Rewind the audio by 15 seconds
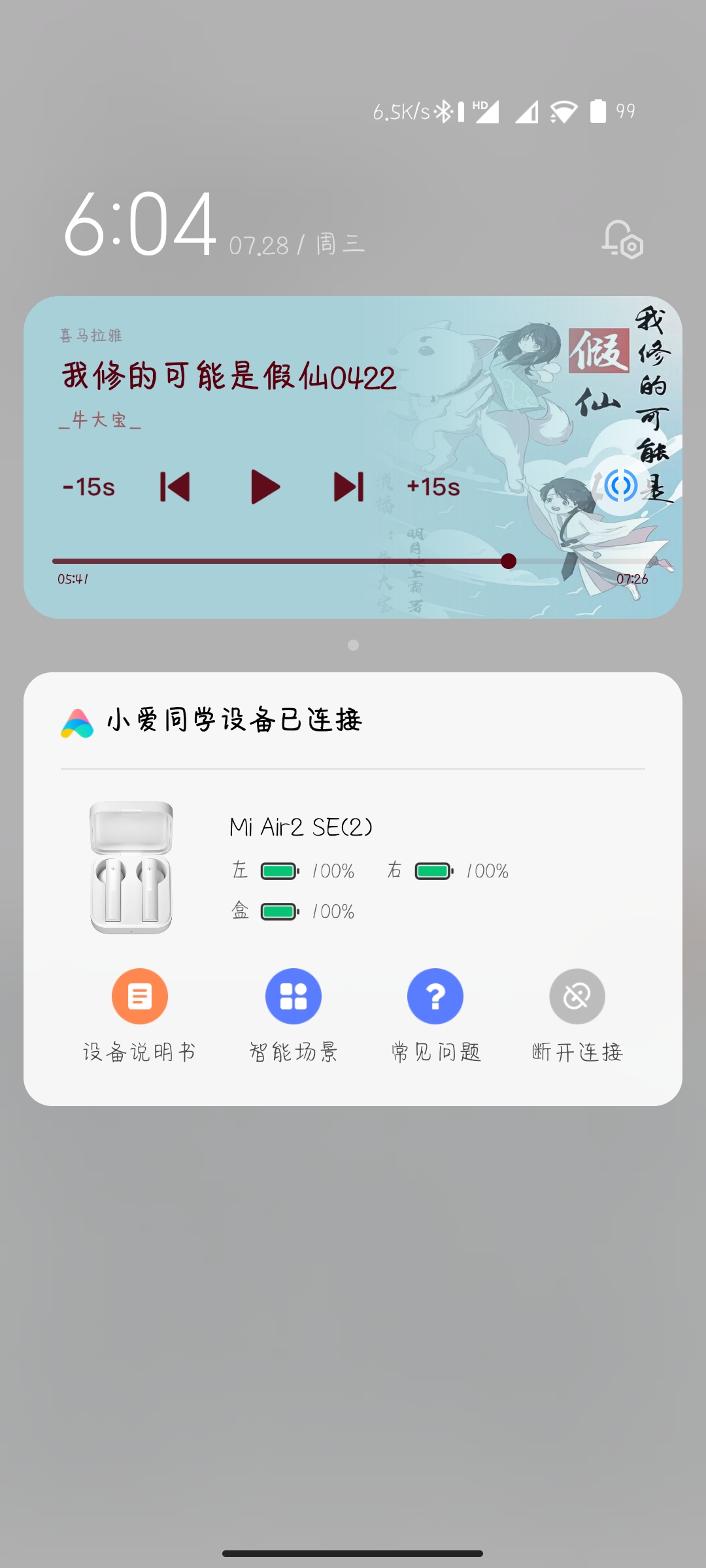706x1568 pixels. tap(89, 487)
